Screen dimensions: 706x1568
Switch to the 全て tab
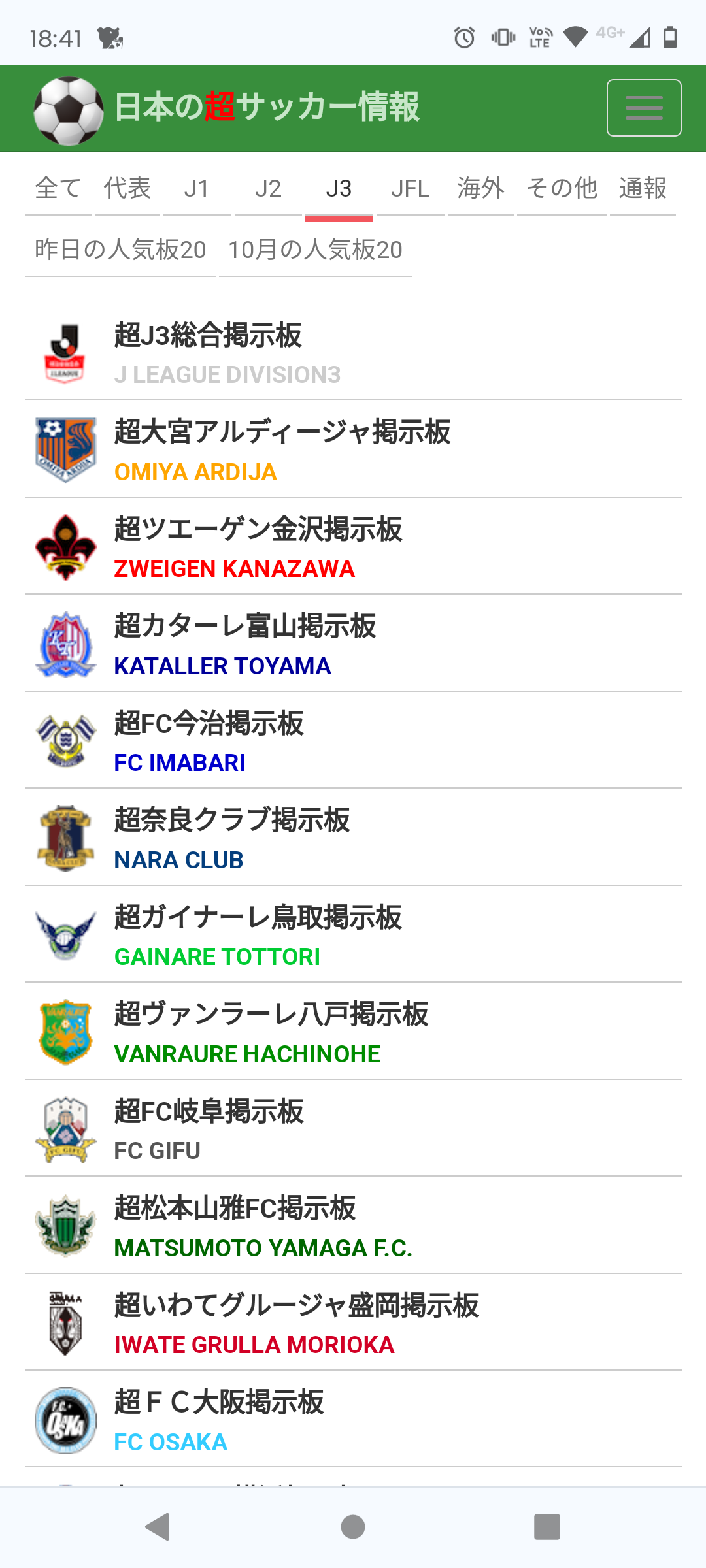(x=58, y=189)
